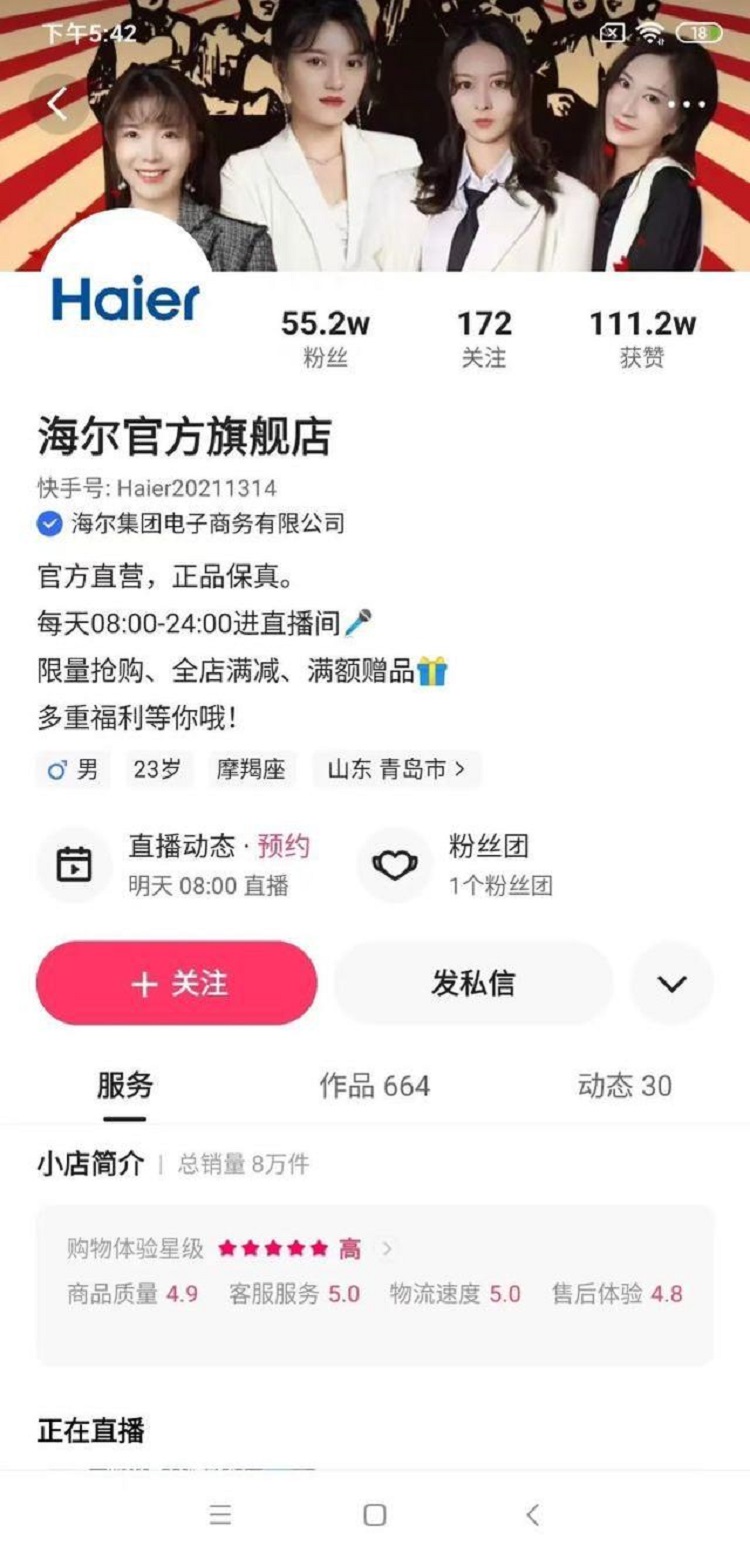Open recent apps from navigation bar
This screenshot has height=1560, width=750.
221,1515
